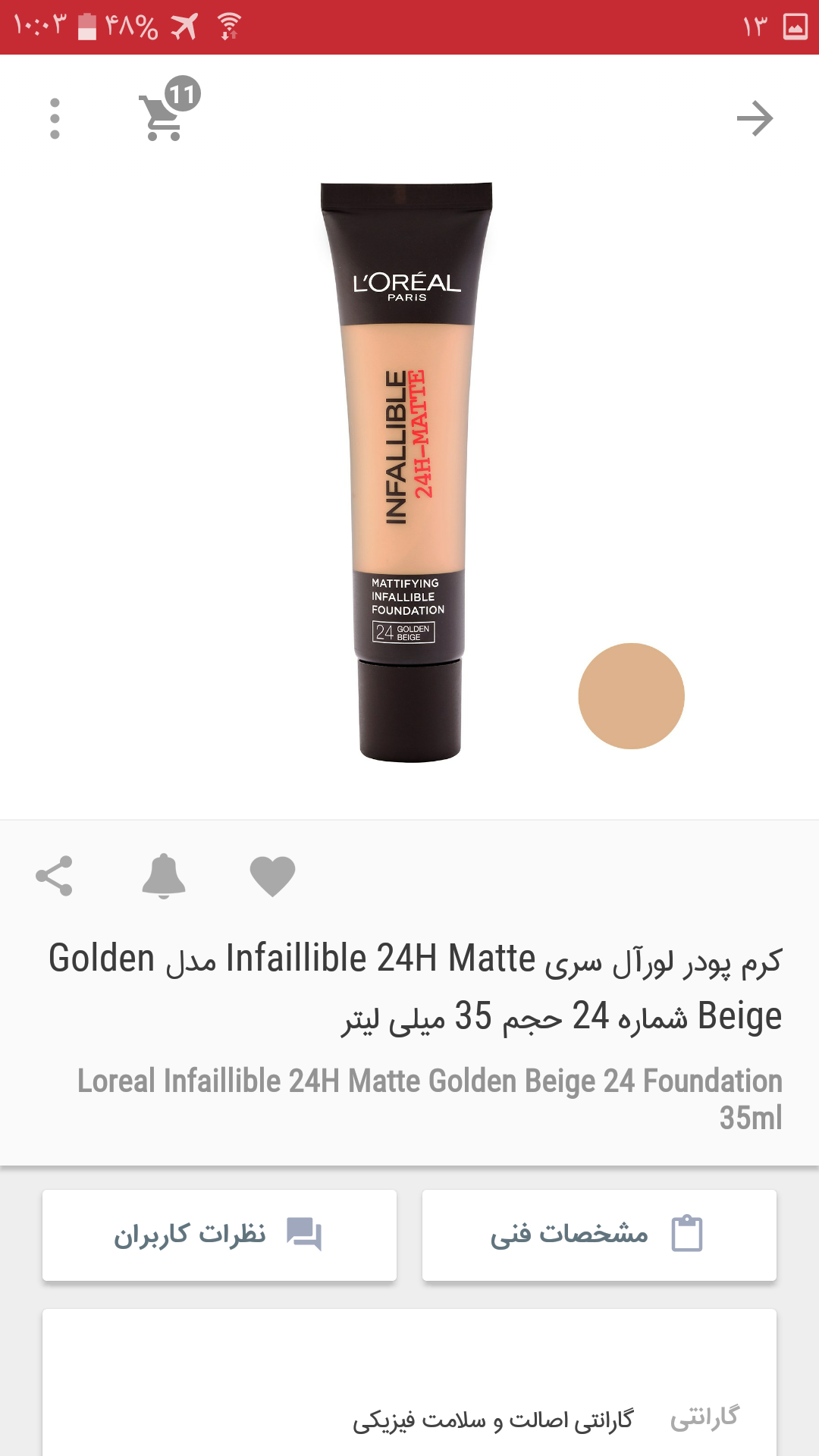The image size is (819, 1456).
Task: View technical specifications (مشخصات فنی)
Action: (x=599, y=1235)
